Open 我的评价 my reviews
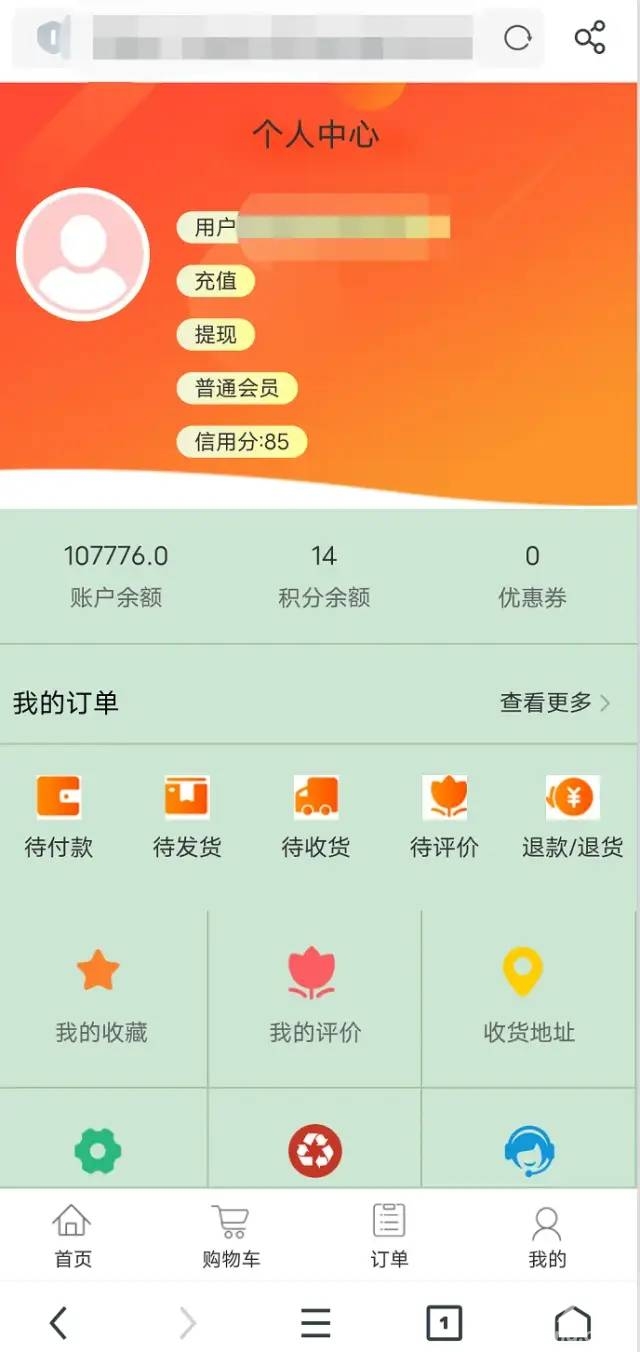This screenshot has width=640, height=1352. pos(315,996)
